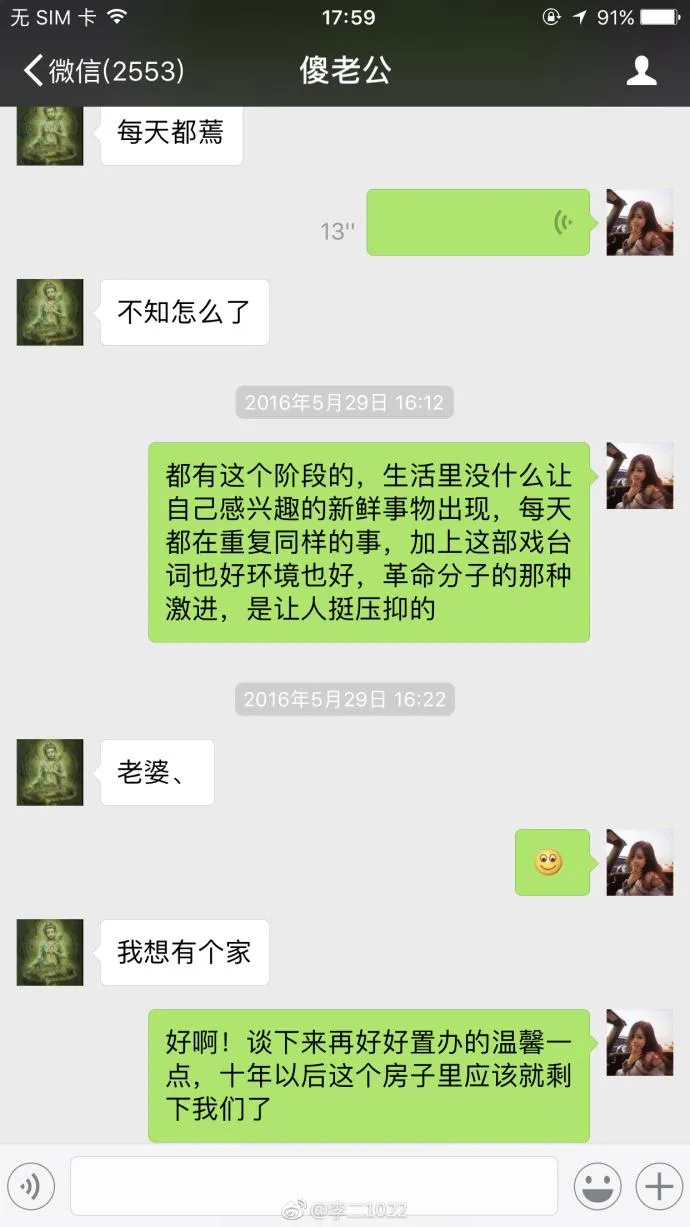Image resolution: width=690 pixels, height=1227 pixels.
Task: Switch to voice input mode
Action: [30, 1187]
